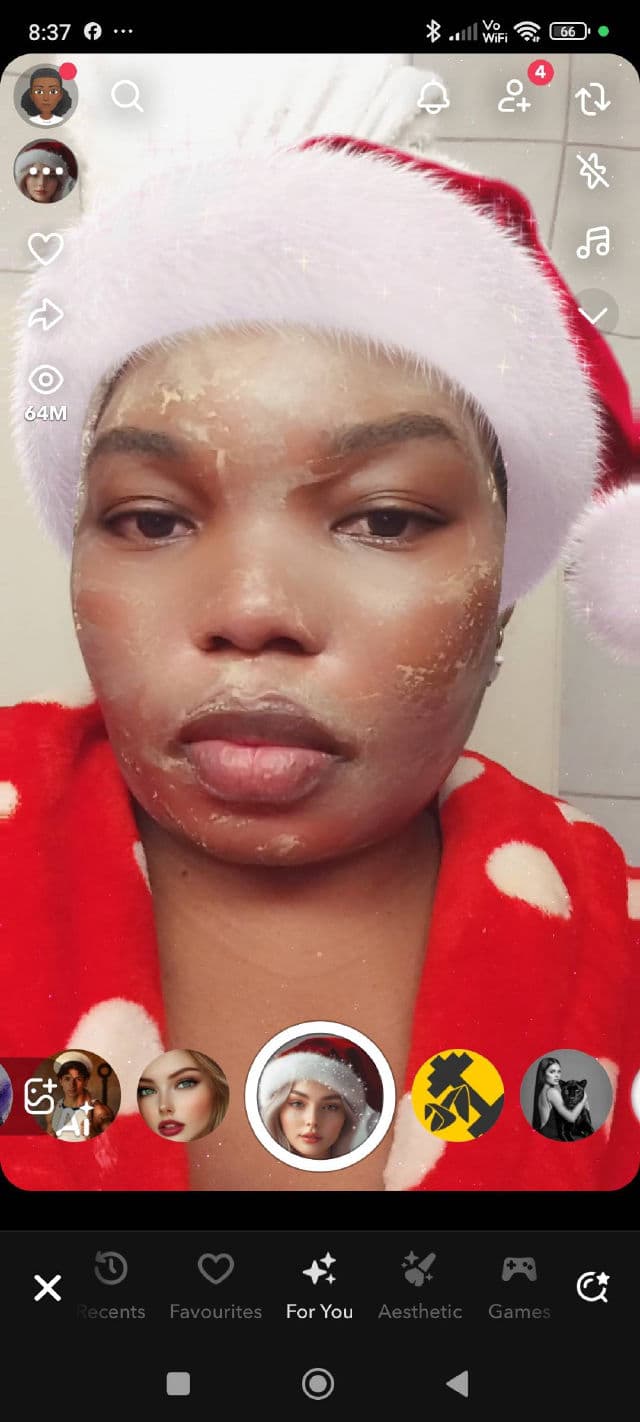
Task: Close the lens carousel with X
Action: (x=47, y=1288)
